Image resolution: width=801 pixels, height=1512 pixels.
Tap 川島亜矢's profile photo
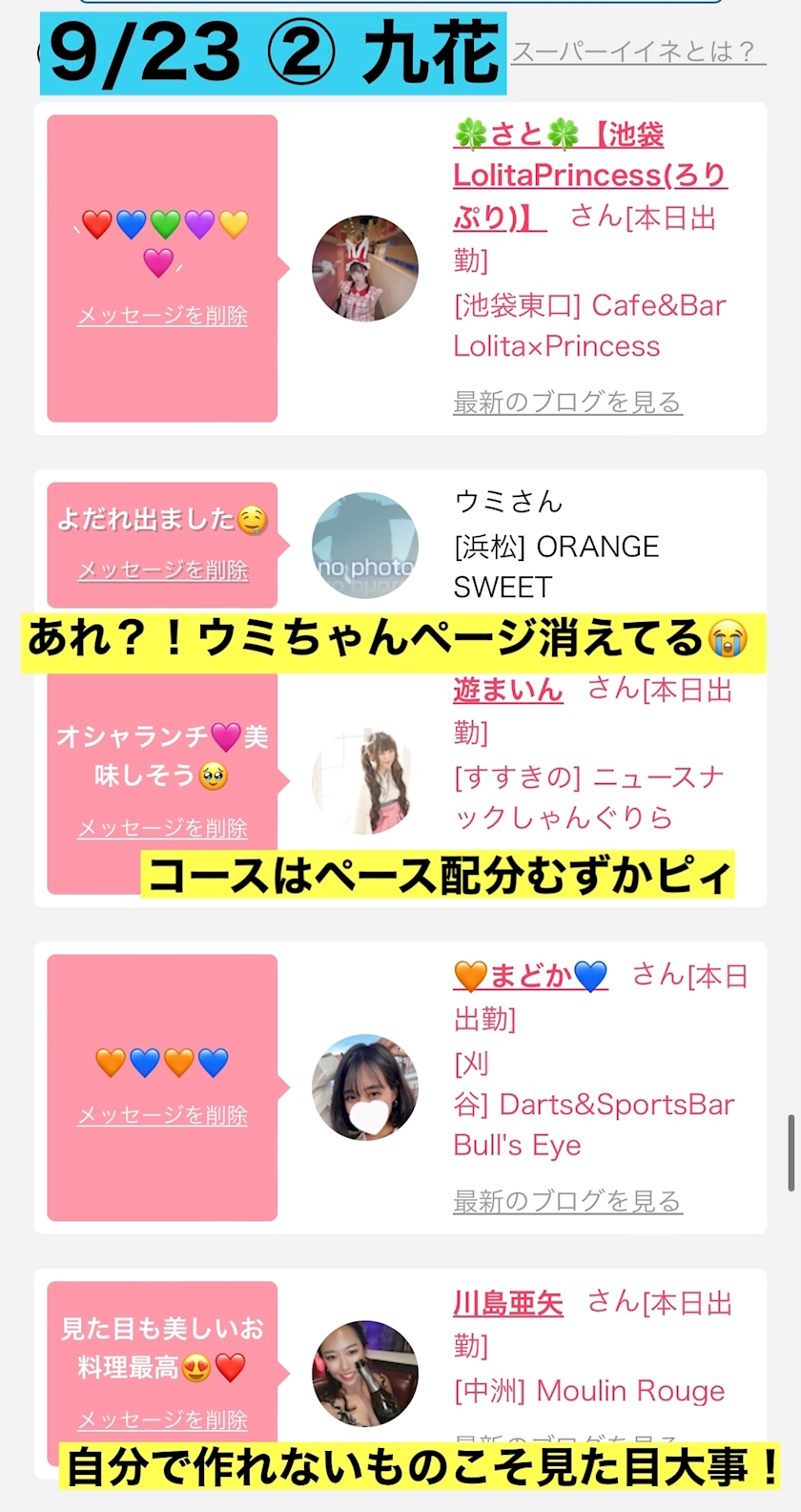point(365,1374)
